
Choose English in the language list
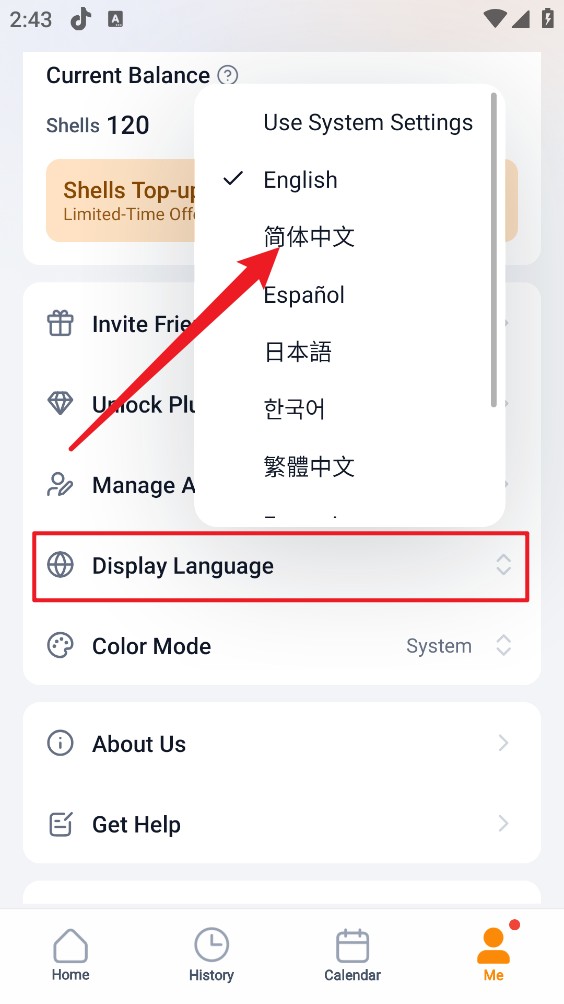click(x=350, y=180)
